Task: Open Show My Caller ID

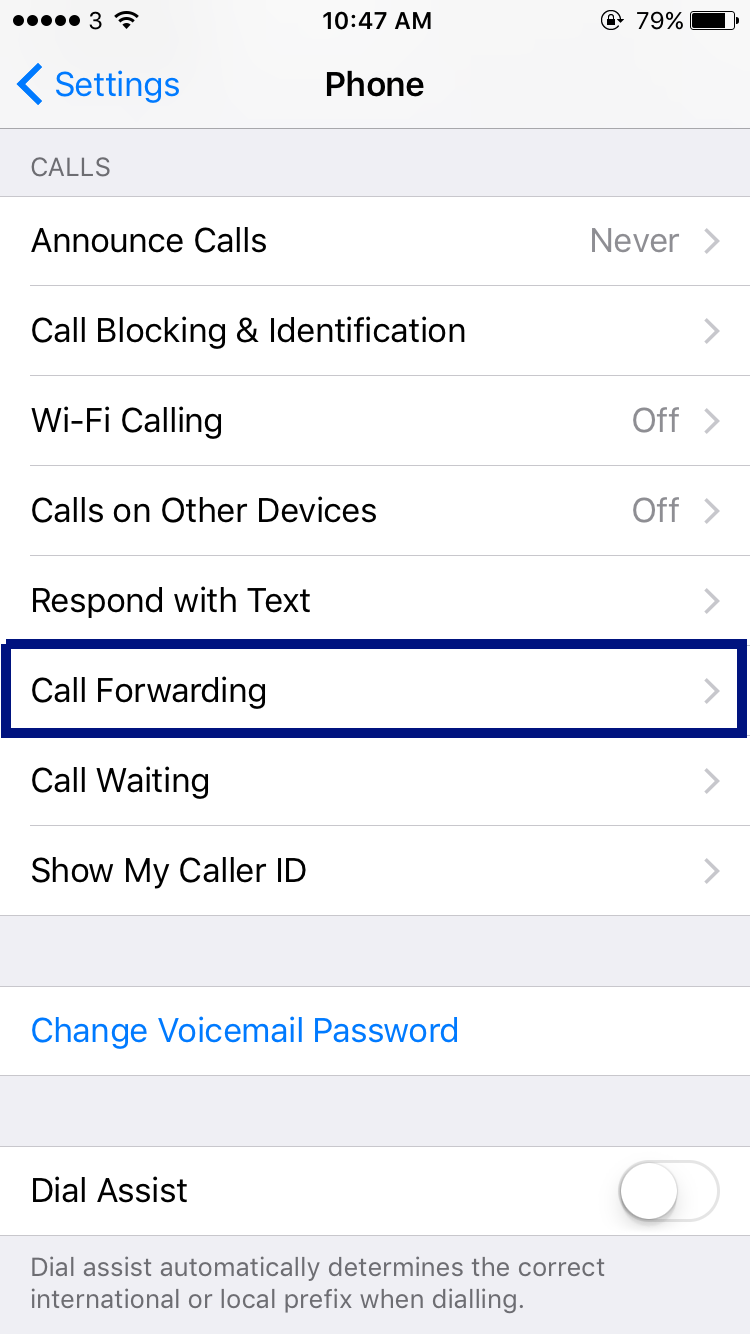Action: click(375, 871)
